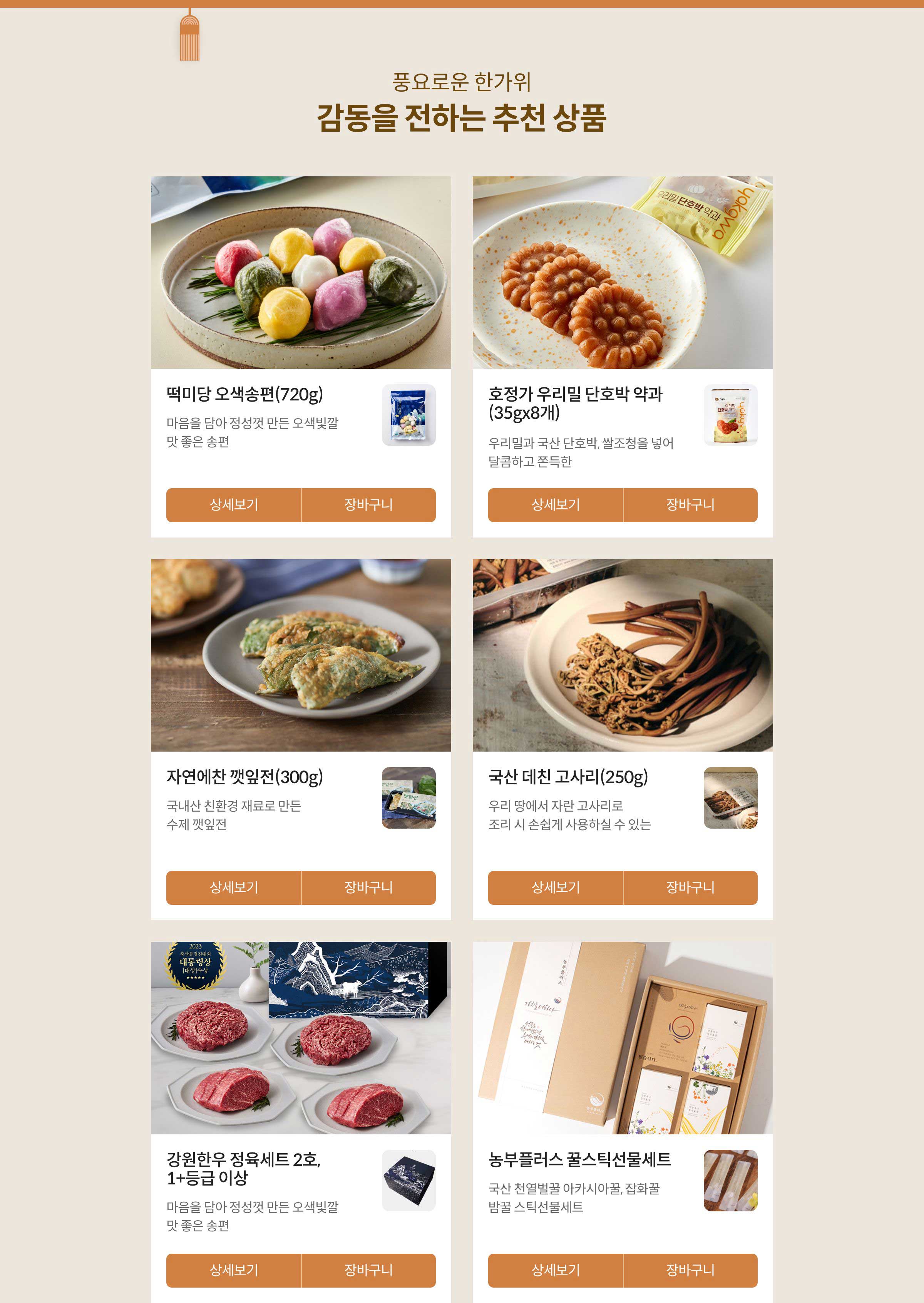Add 강원한우 정육세트 to 장바구니
924x1303 pixels.
[x=368, y=1270]
